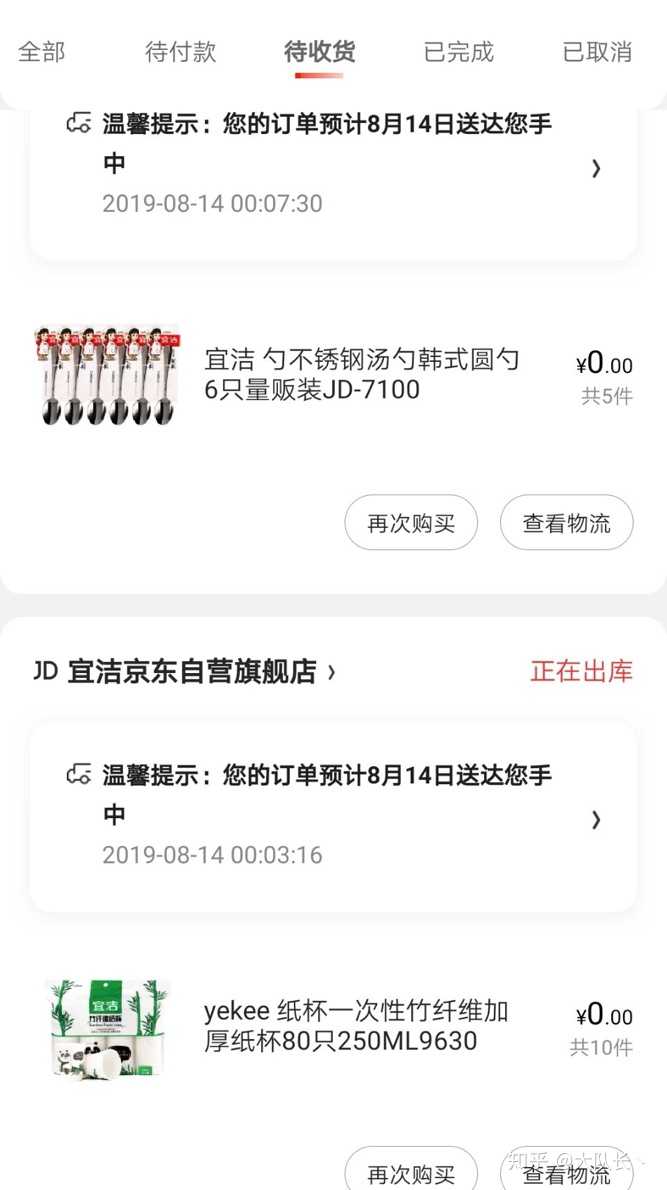Tap 再次购买 for the spoon order
The image size is (667, 1190).
pos(411,523)
